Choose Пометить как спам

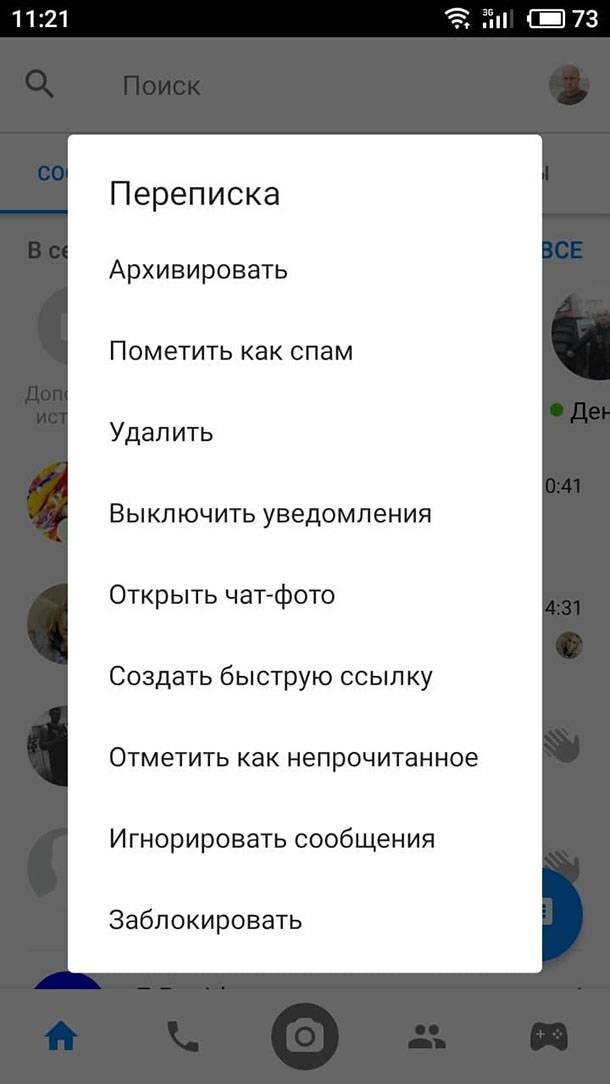(304, 351)
